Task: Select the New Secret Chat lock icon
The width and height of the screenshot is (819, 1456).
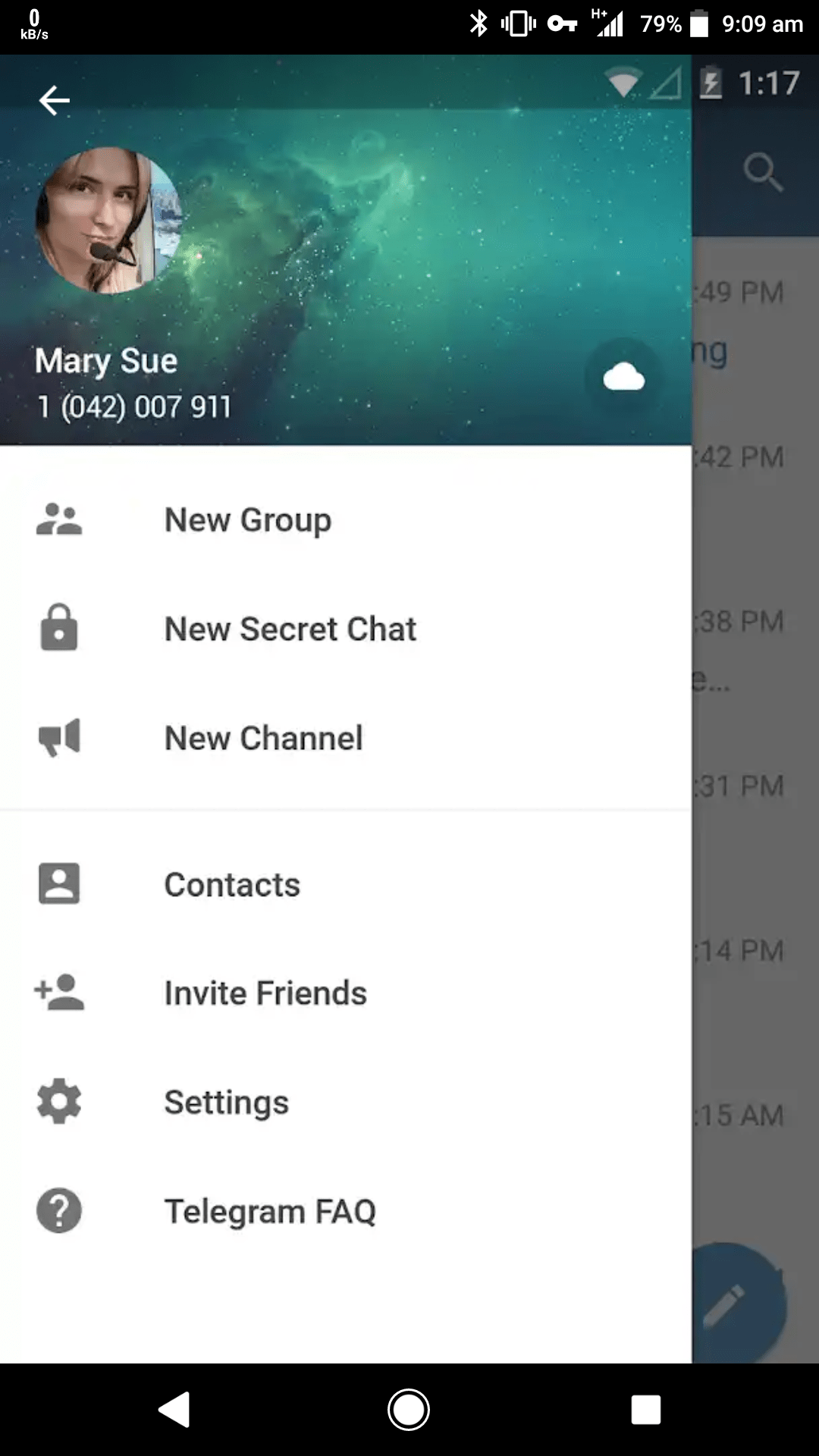Action: [59, 629]
